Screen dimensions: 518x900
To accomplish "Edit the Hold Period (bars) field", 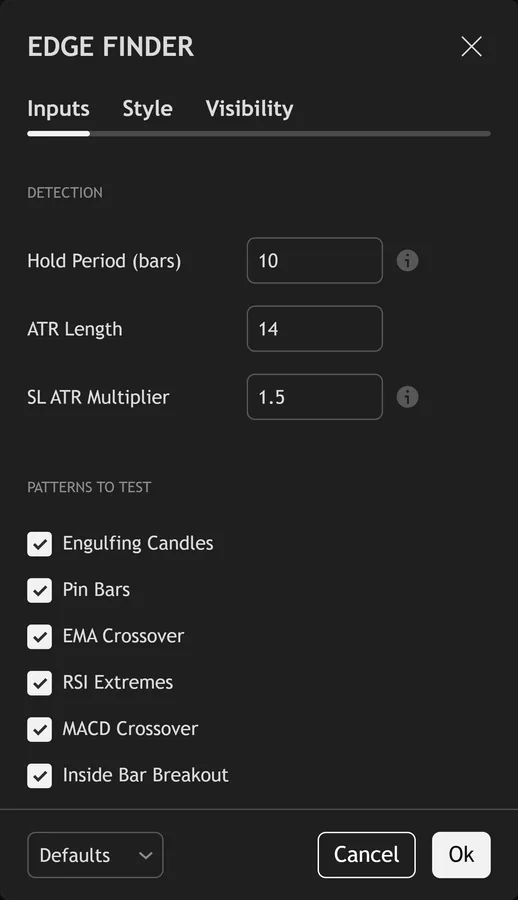I will point(315,261).
